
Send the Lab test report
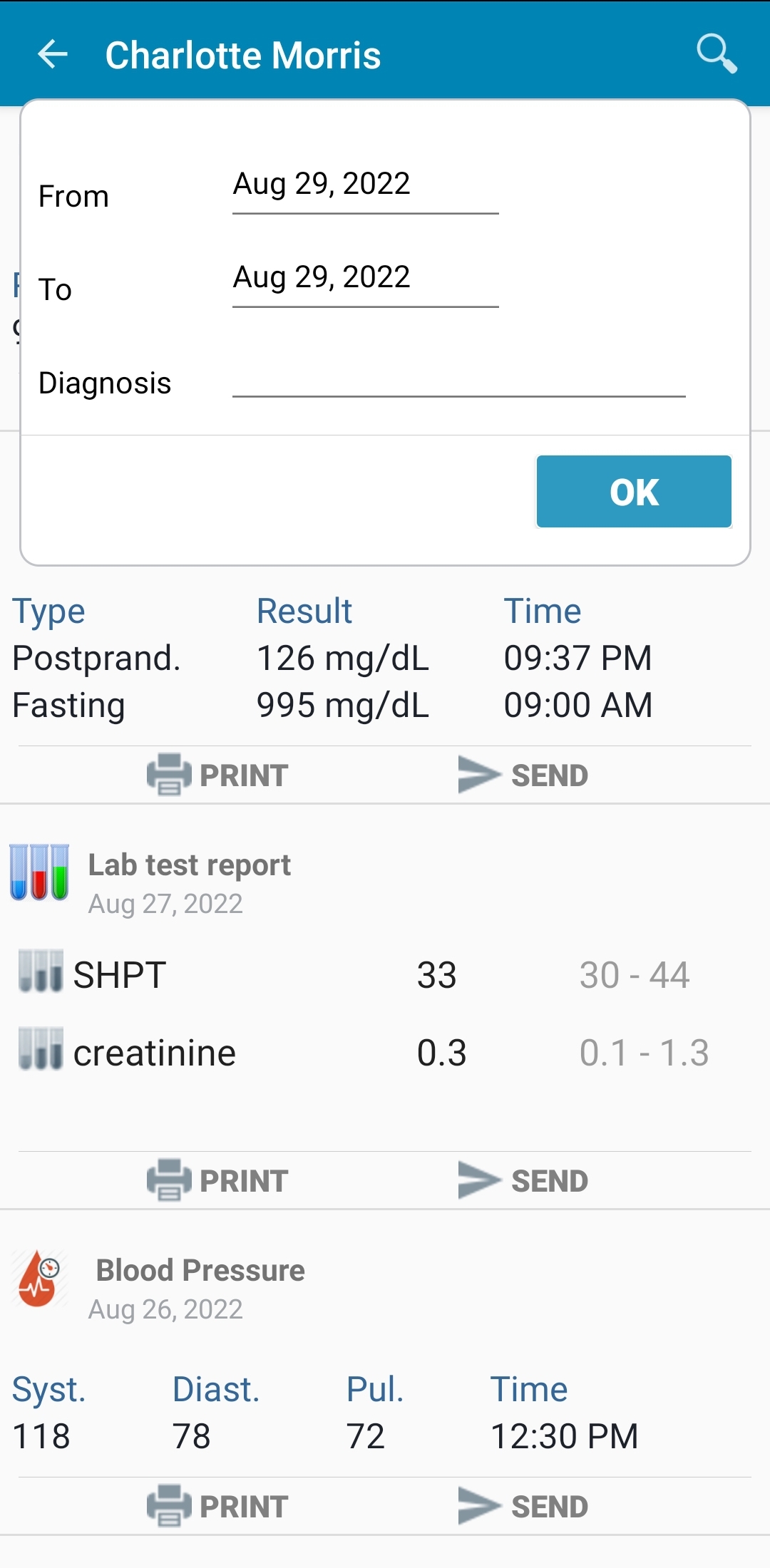pos(523,1180)
